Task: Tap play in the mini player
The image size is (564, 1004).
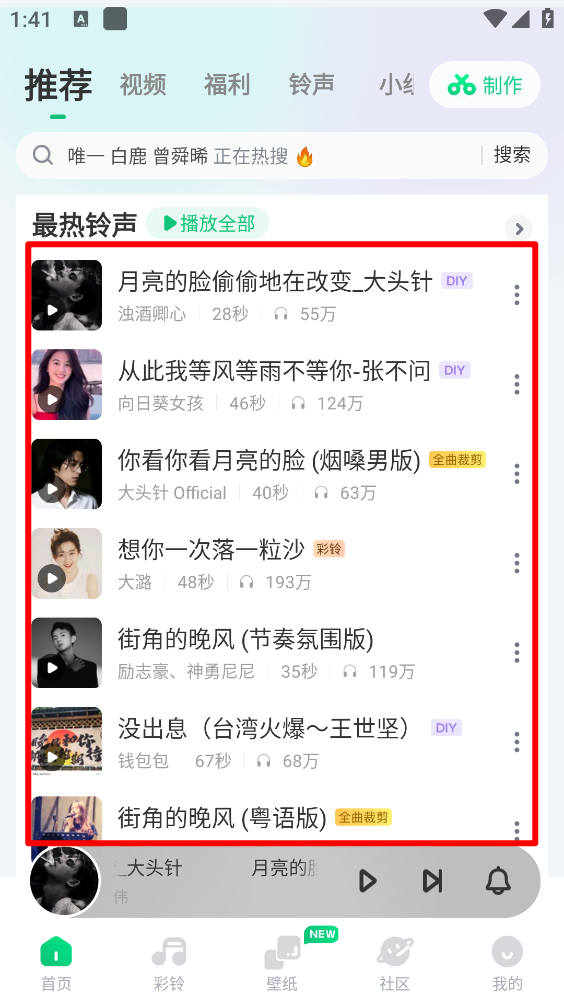Action: click(x=367, y=881)
